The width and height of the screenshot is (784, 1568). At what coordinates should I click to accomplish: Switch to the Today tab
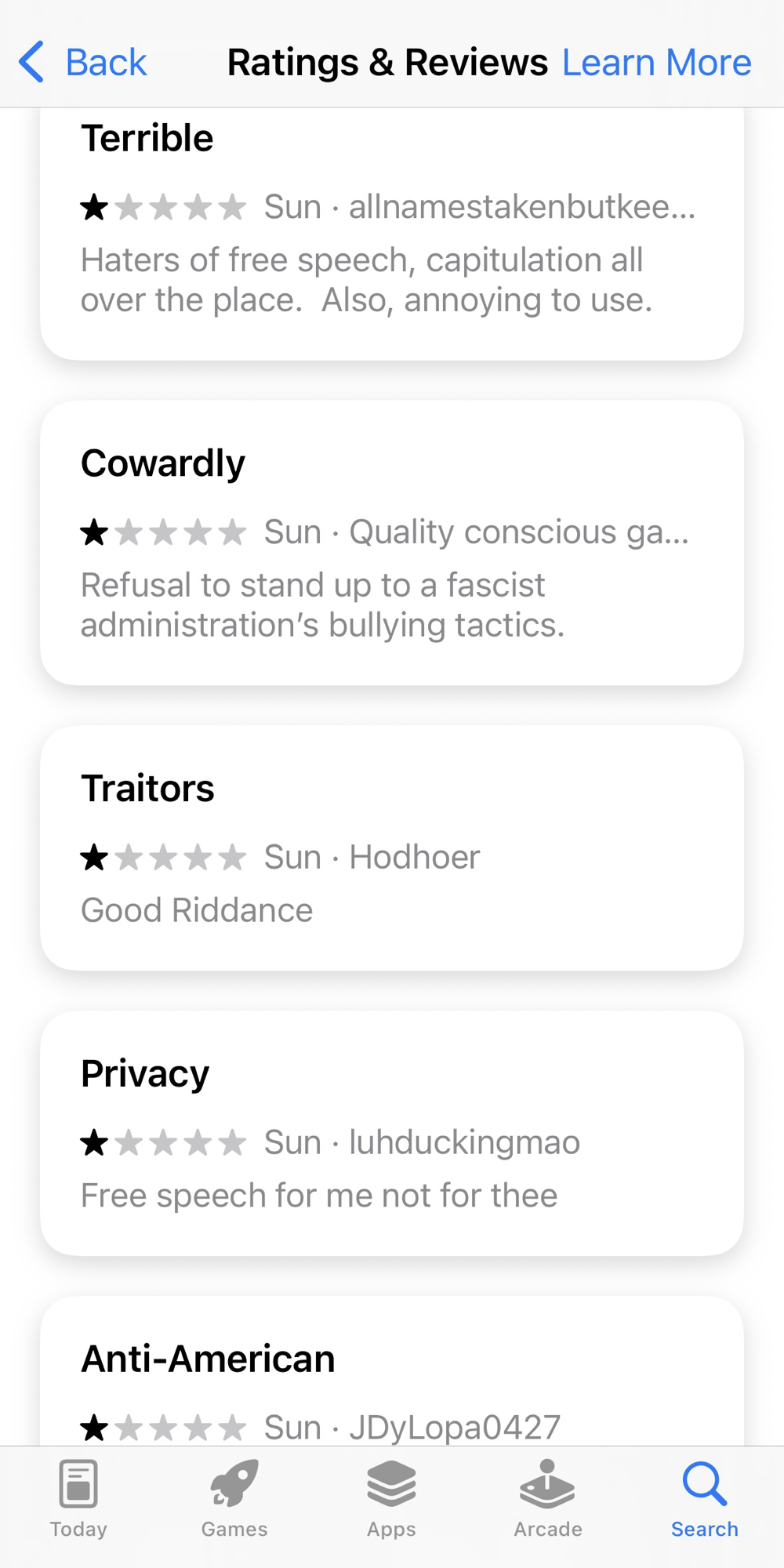78,1499
